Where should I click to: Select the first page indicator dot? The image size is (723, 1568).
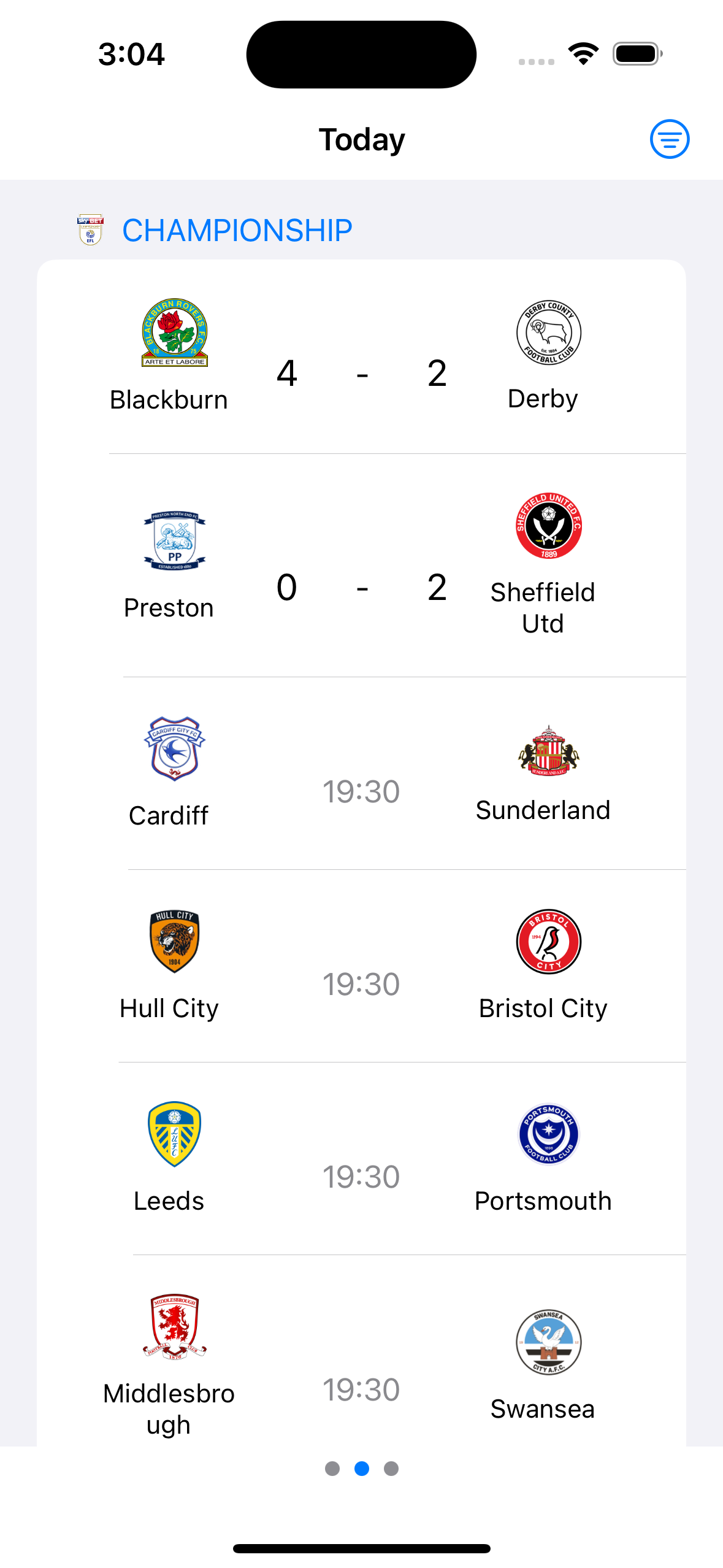coord(334,1469)
